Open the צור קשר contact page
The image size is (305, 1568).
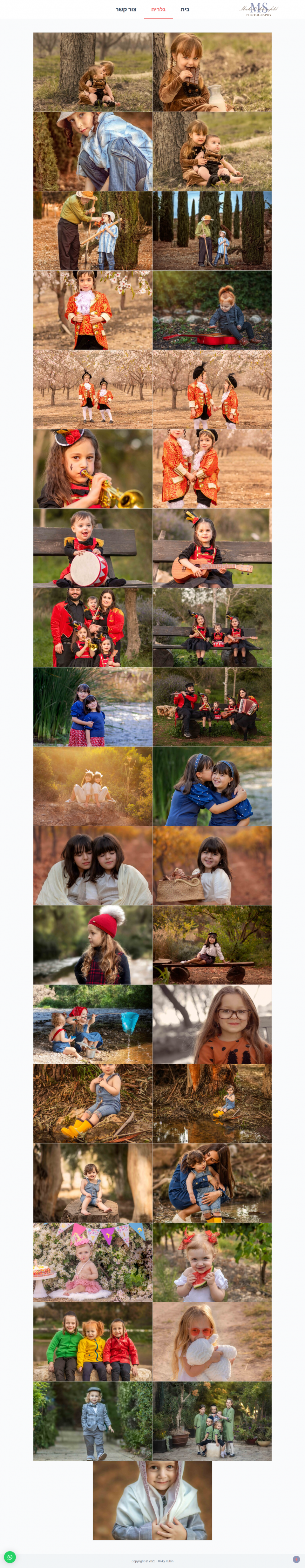click(x=126, y=10)
